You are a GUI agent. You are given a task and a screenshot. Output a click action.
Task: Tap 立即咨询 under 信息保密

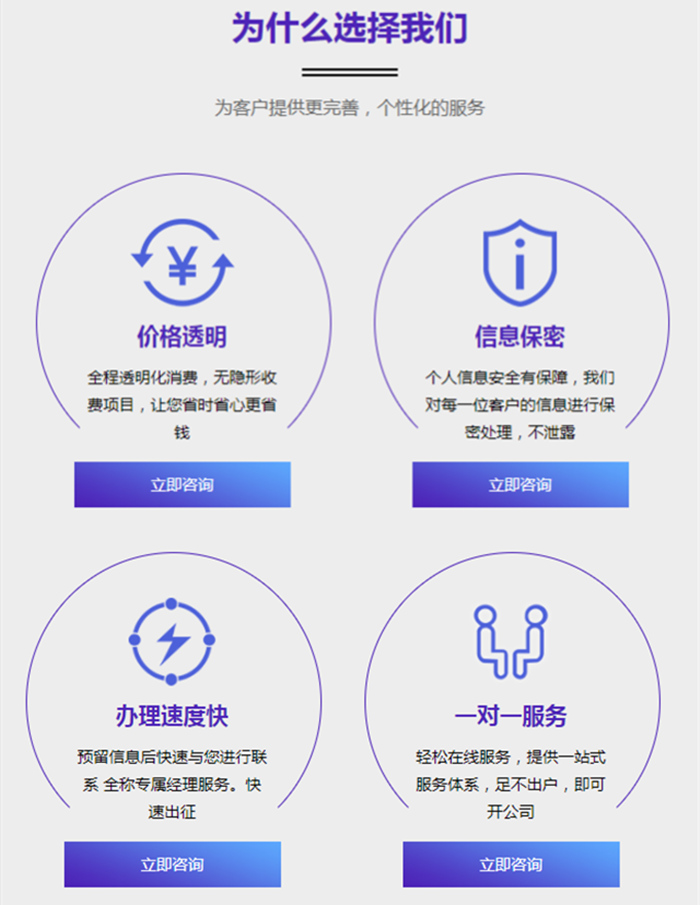520,485
